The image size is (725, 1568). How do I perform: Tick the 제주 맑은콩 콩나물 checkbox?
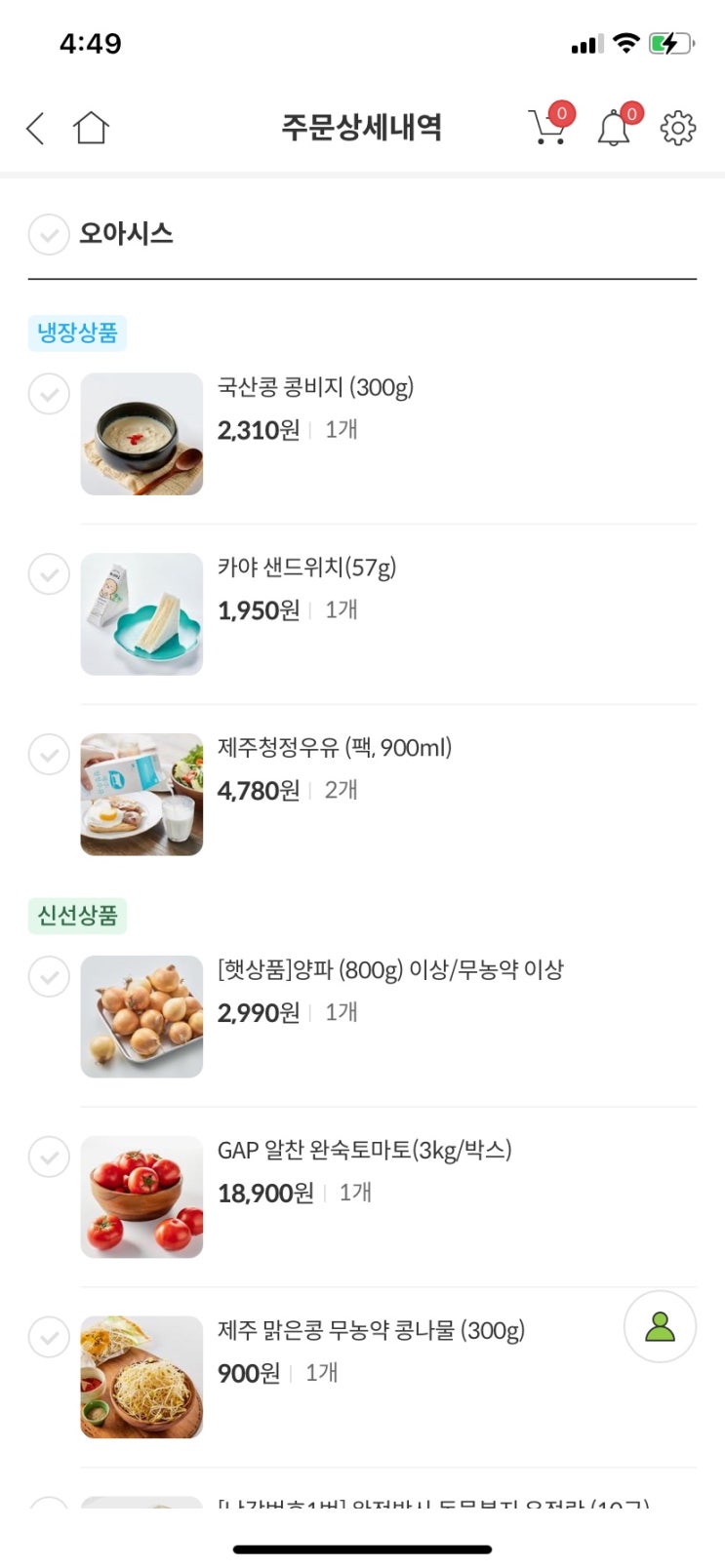click(49, 1337)
